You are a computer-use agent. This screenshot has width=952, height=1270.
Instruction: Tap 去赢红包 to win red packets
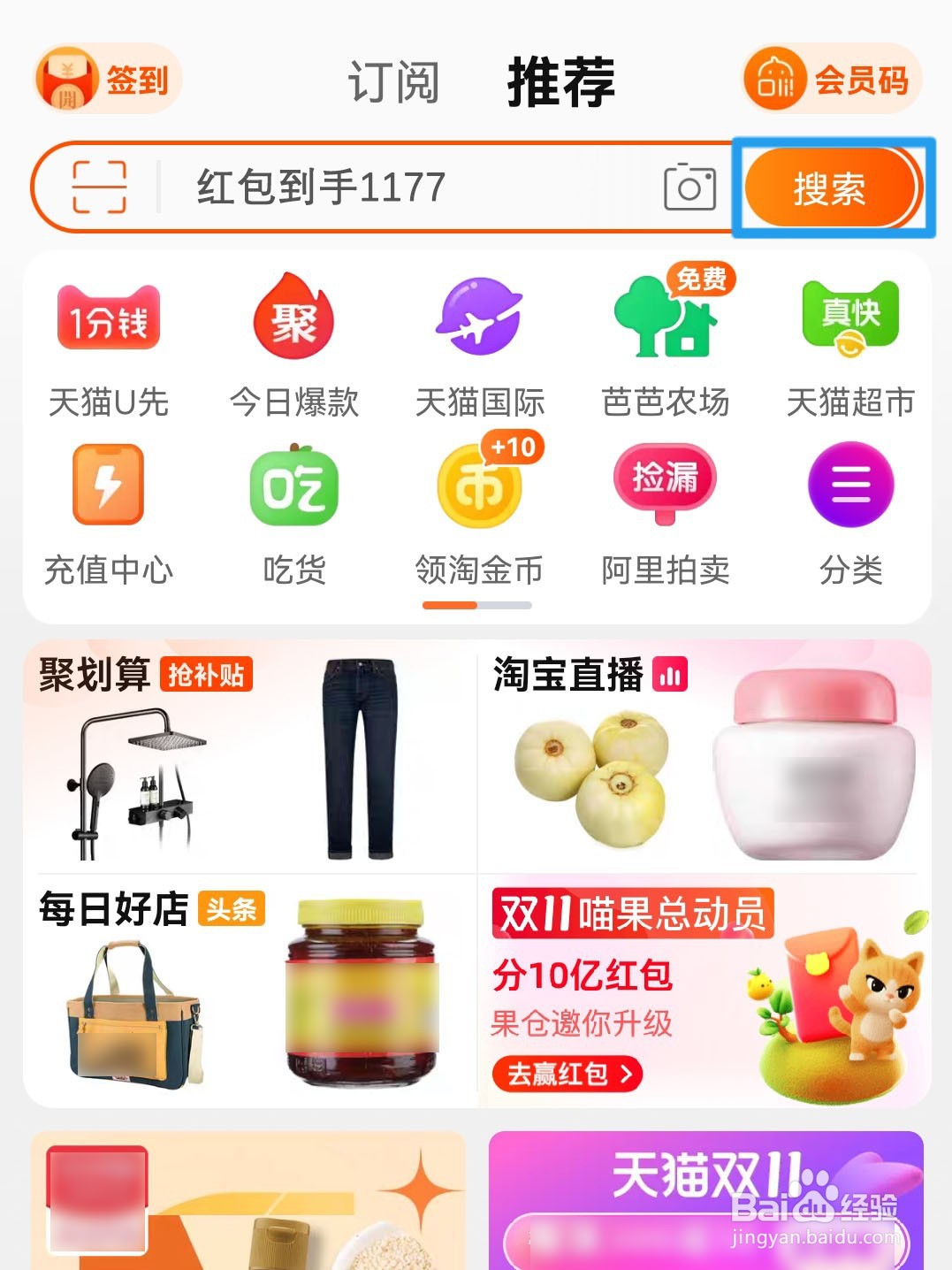point(567,1073)
